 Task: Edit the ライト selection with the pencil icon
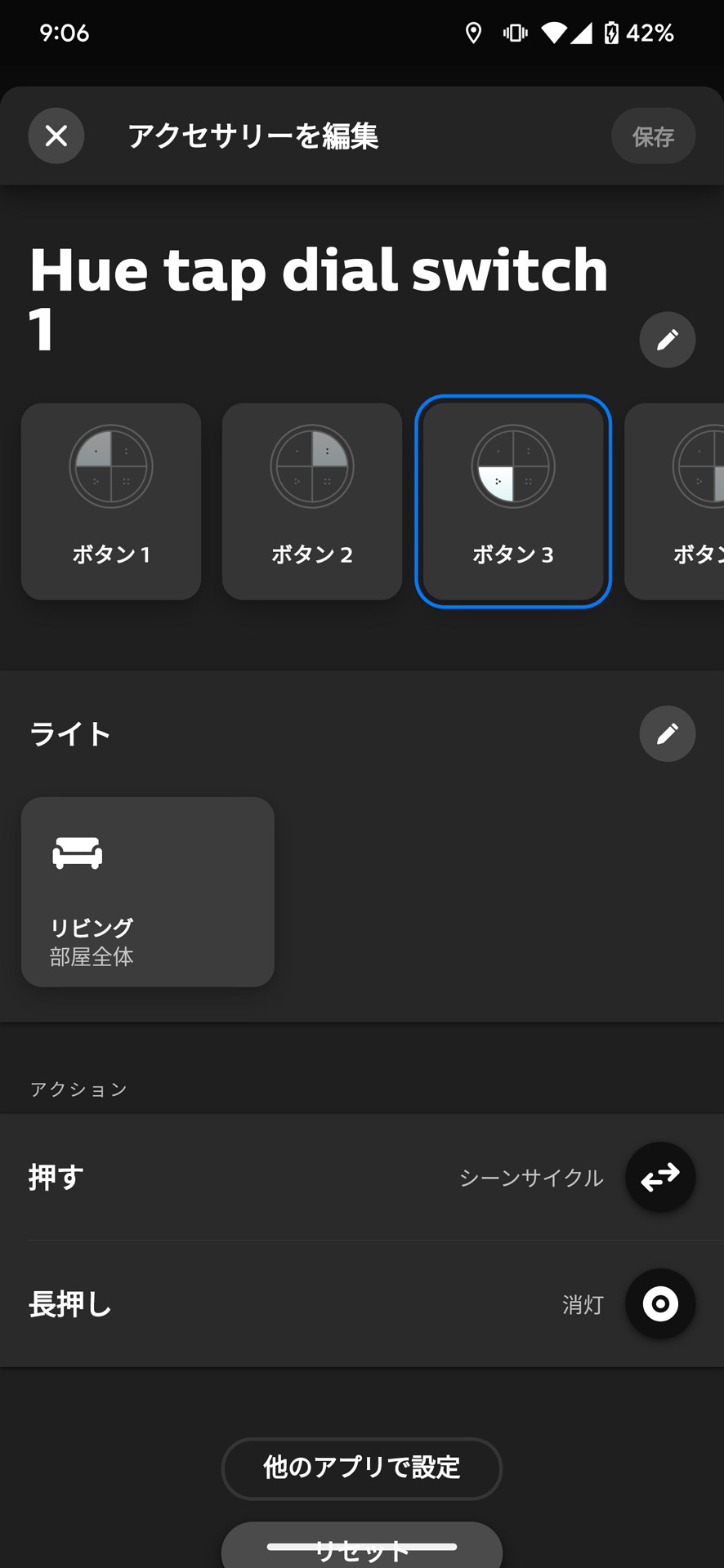[x=667, y=734]
